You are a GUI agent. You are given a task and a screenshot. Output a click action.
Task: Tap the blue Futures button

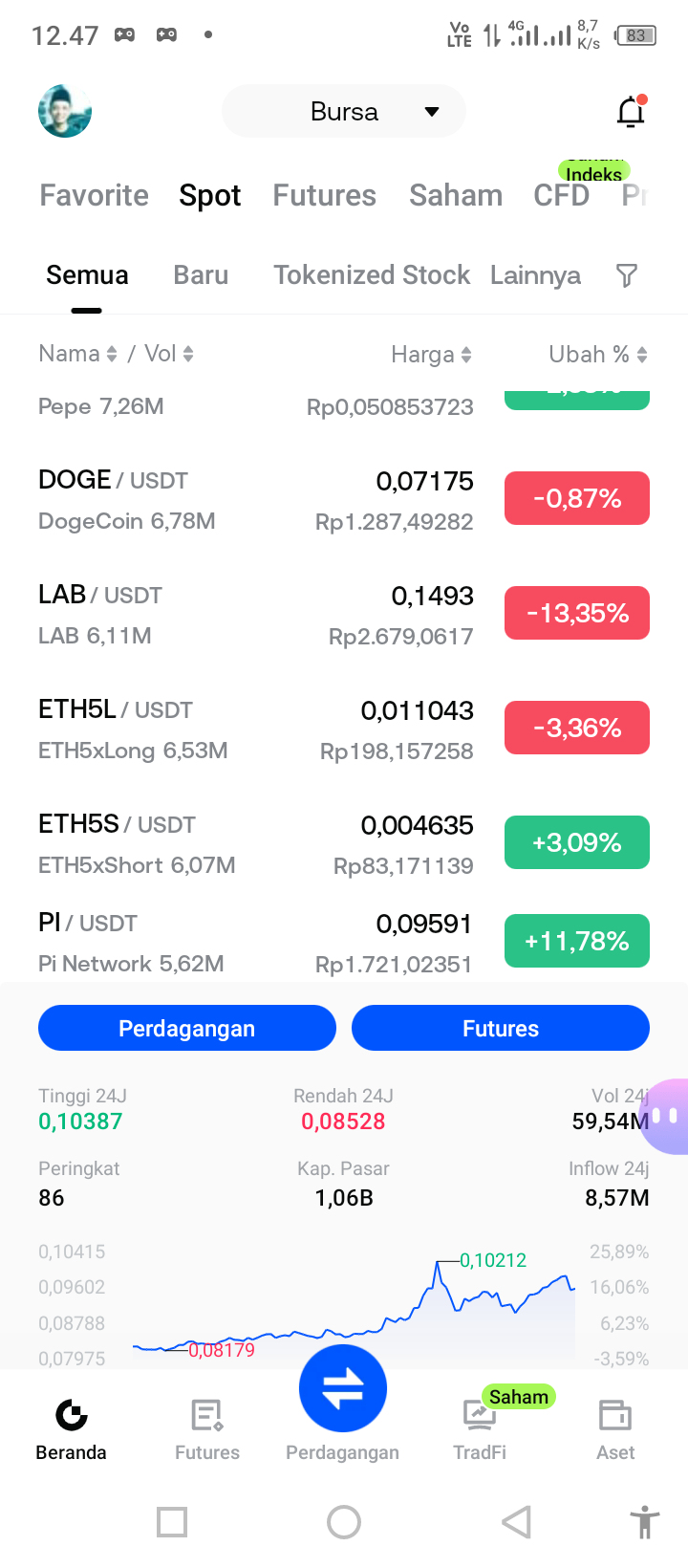point(501,1029)
